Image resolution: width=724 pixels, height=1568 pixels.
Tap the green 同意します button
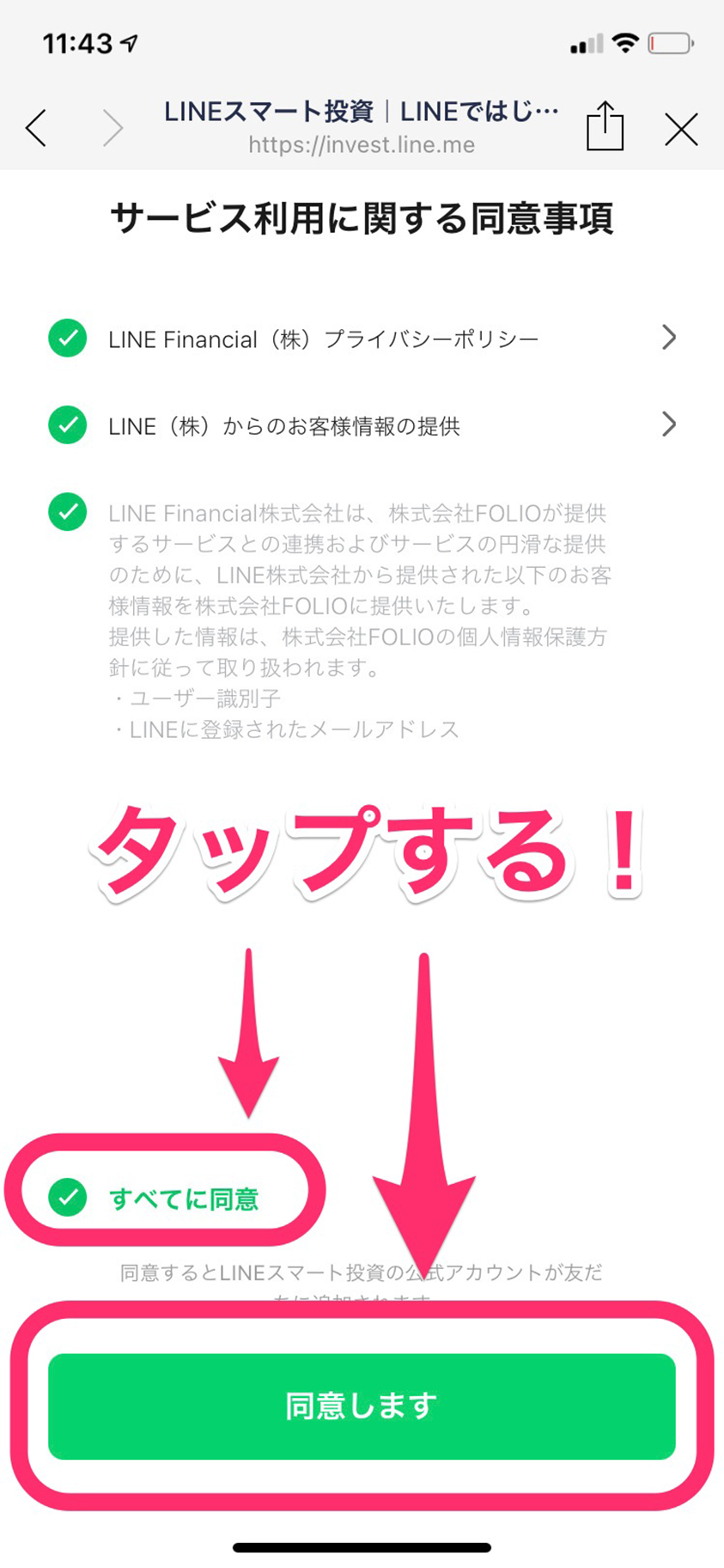(362, 1406)
